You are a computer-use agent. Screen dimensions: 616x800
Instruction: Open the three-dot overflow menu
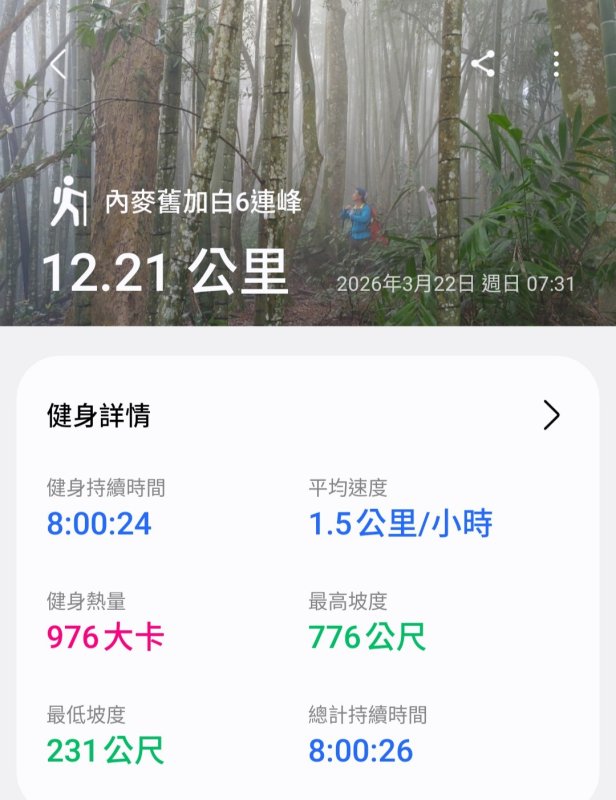pyautogui.click(x=557, y=66)
